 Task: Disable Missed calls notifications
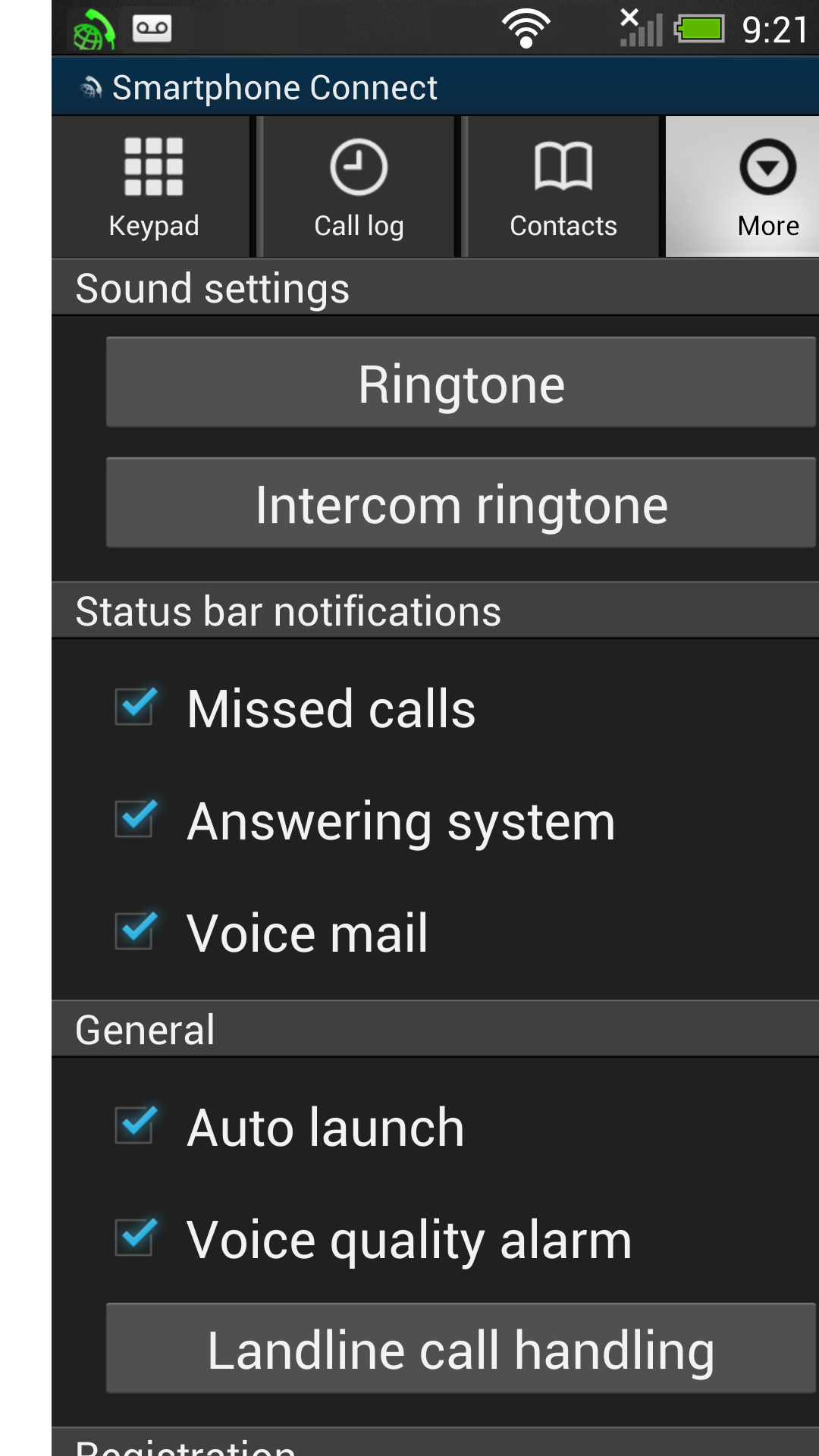coord(135,709)
